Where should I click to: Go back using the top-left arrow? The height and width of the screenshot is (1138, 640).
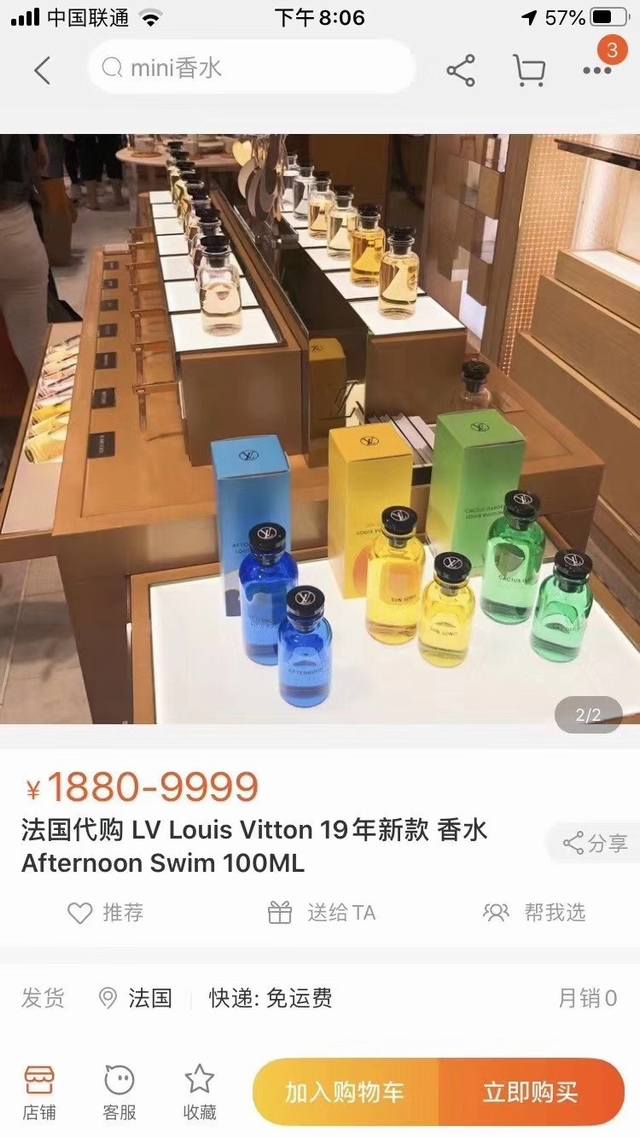[42, 70]
